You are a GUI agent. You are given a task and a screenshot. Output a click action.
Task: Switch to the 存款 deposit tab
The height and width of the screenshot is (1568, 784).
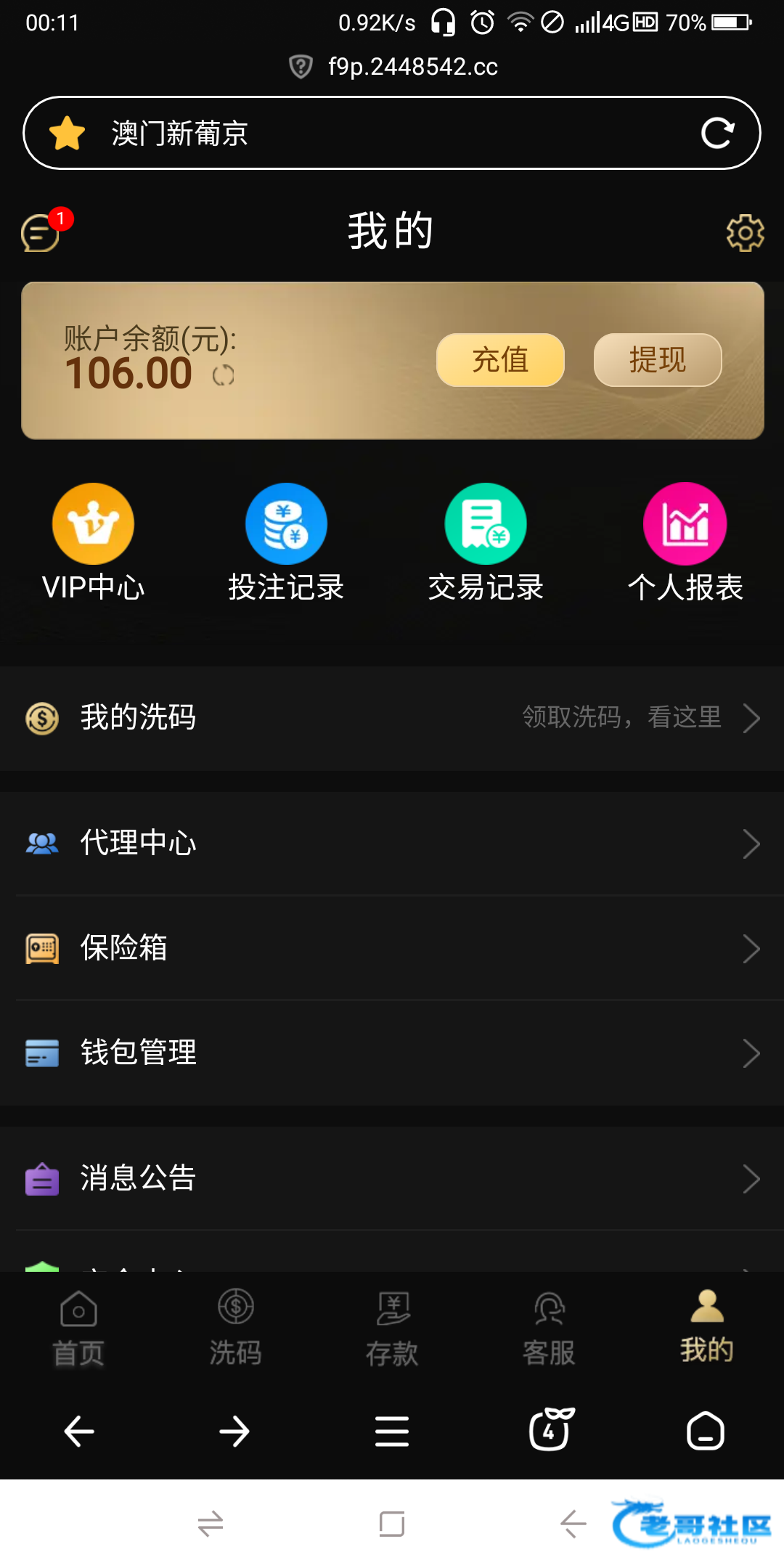point(392,1328)
